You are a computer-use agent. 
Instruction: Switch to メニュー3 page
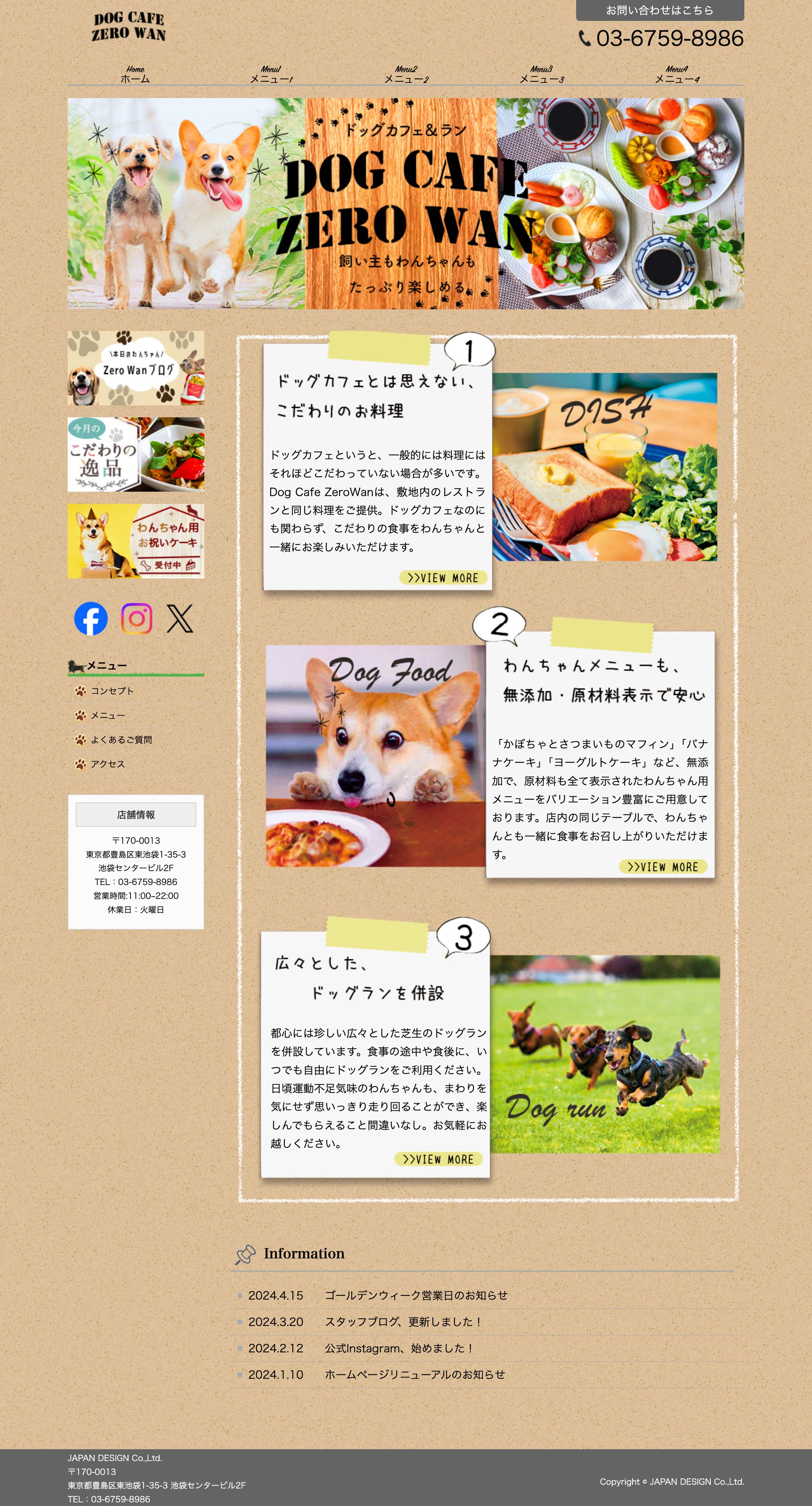click(x=541, y=75)
